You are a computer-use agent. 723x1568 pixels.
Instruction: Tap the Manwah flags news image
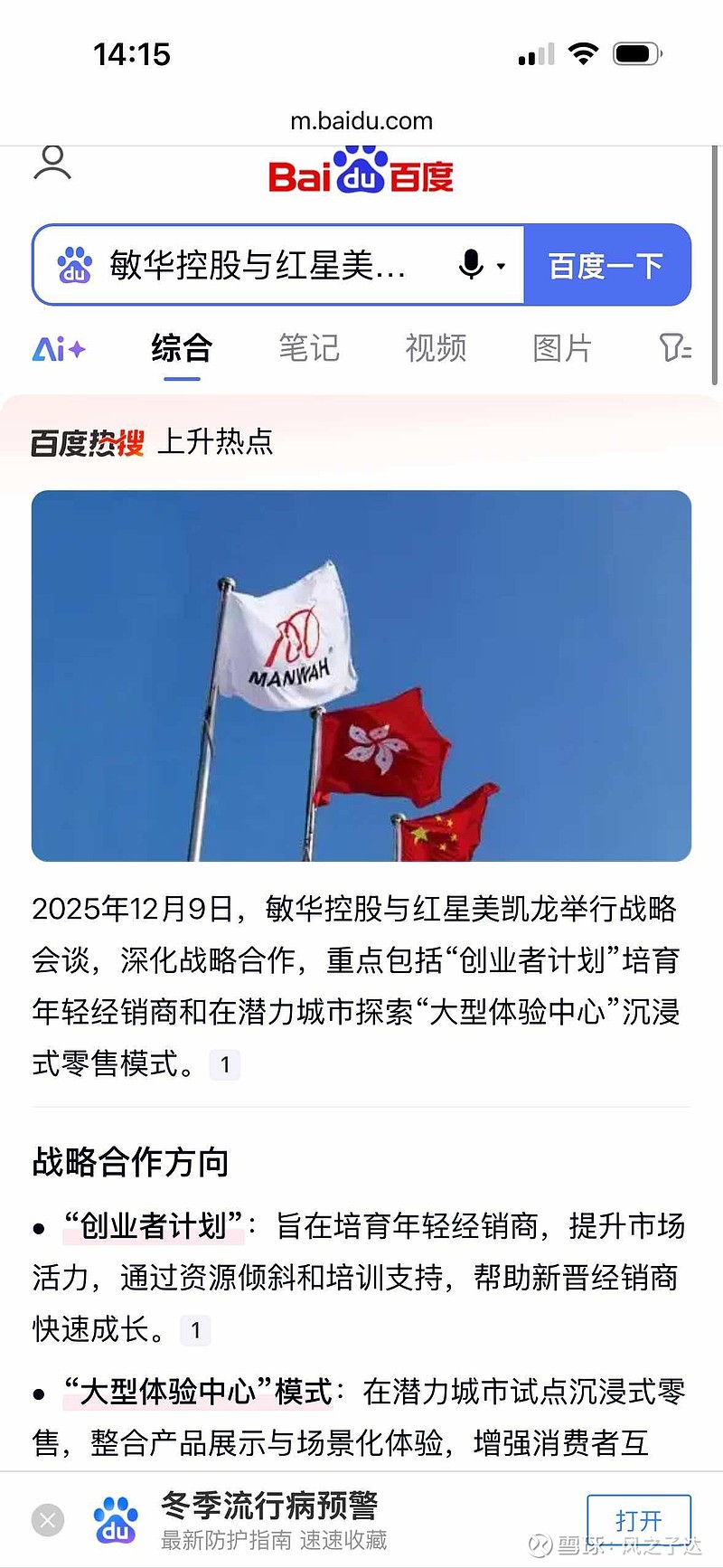[x=361, y=675]
